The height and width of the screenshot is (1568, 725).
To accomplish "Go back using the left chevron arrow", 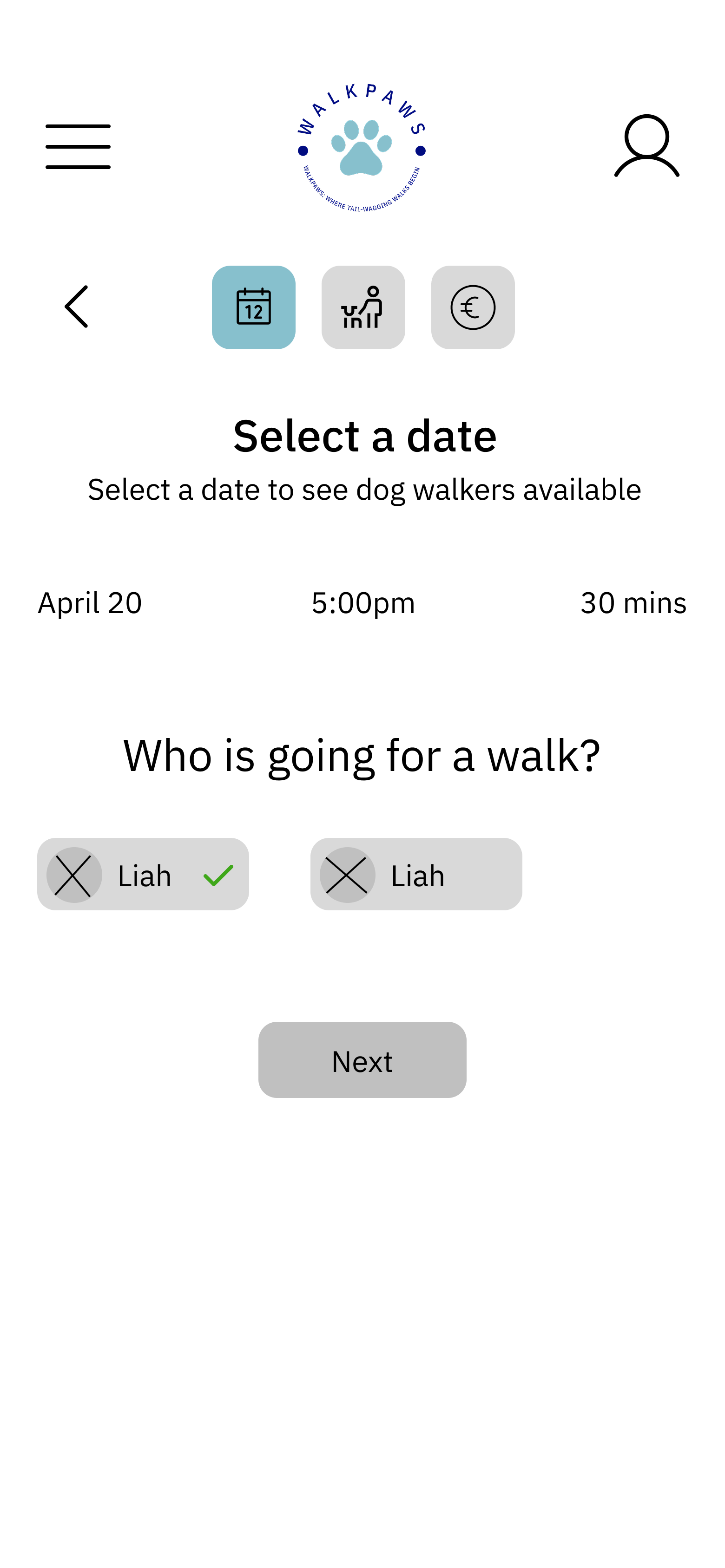I will [76, 307].
